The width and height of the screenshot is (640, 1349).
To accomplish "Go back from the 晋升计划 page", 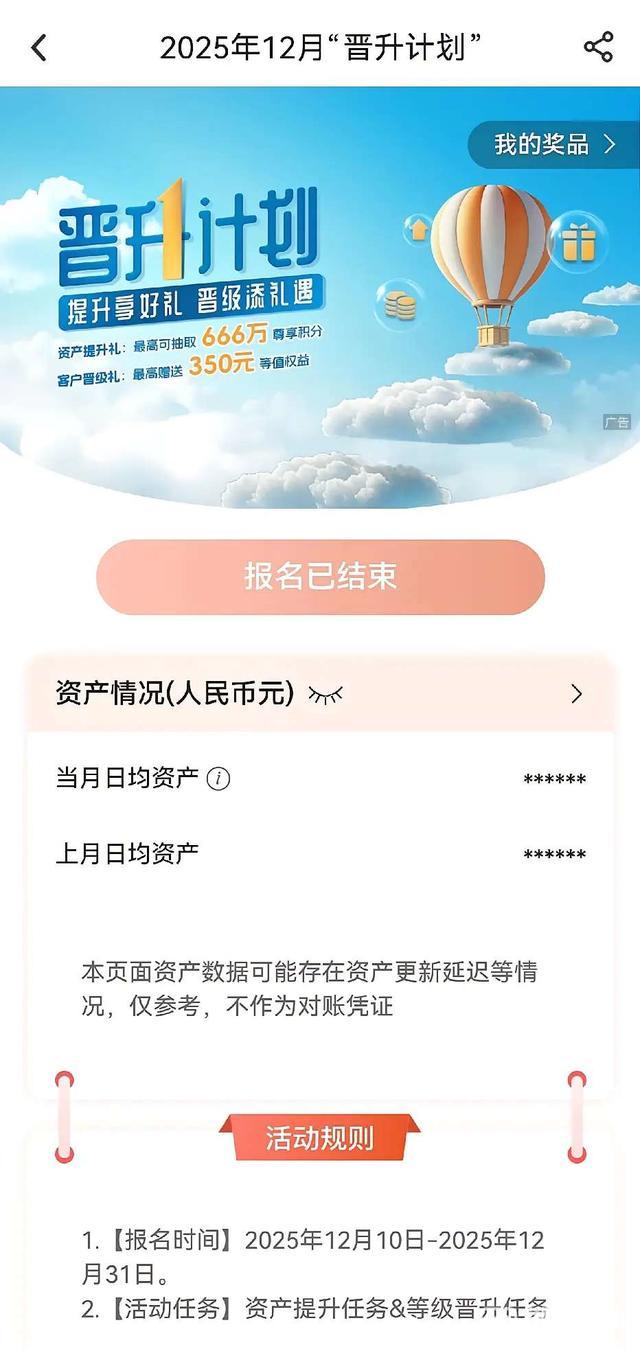I will pyautogui.click(x=39, y=47).
